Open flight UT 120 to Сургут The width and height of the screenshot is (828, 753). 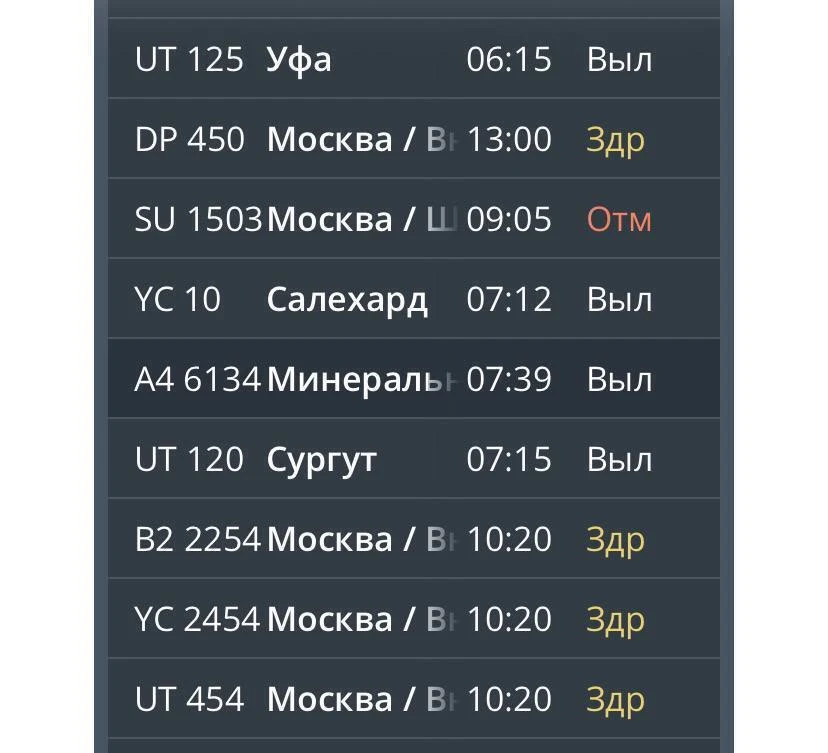tap(413, 459)
